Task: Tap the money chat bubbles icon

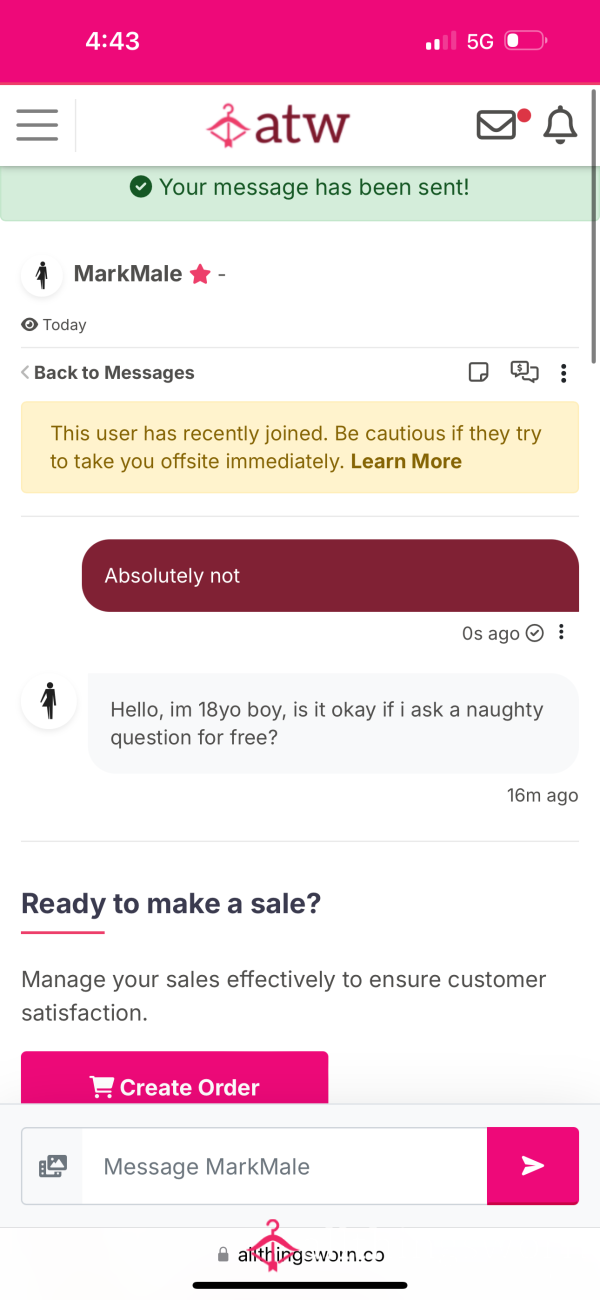Action: (x=524, y=372)
